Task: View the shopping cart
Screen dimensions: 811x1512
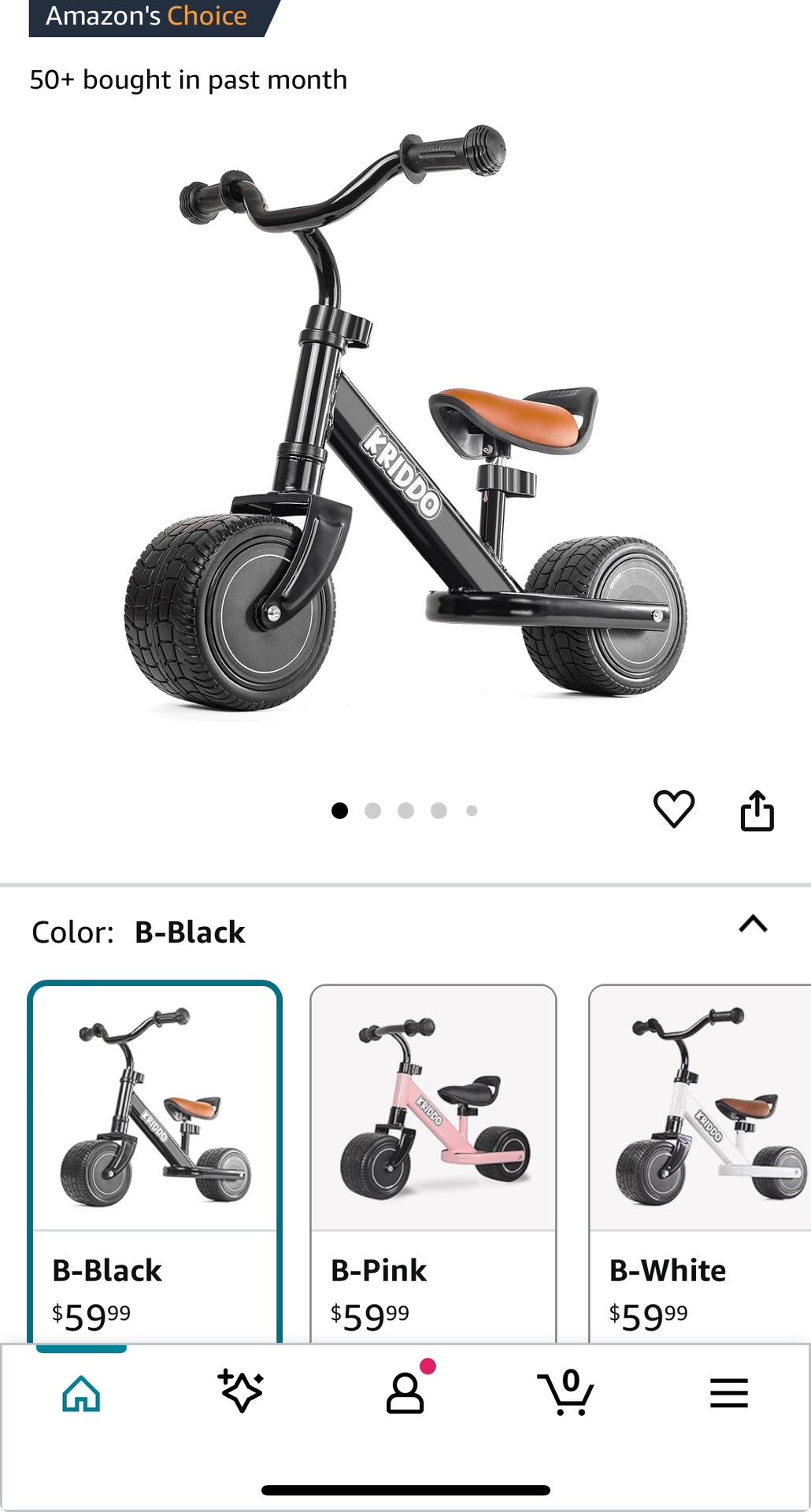Action: 565,1393
